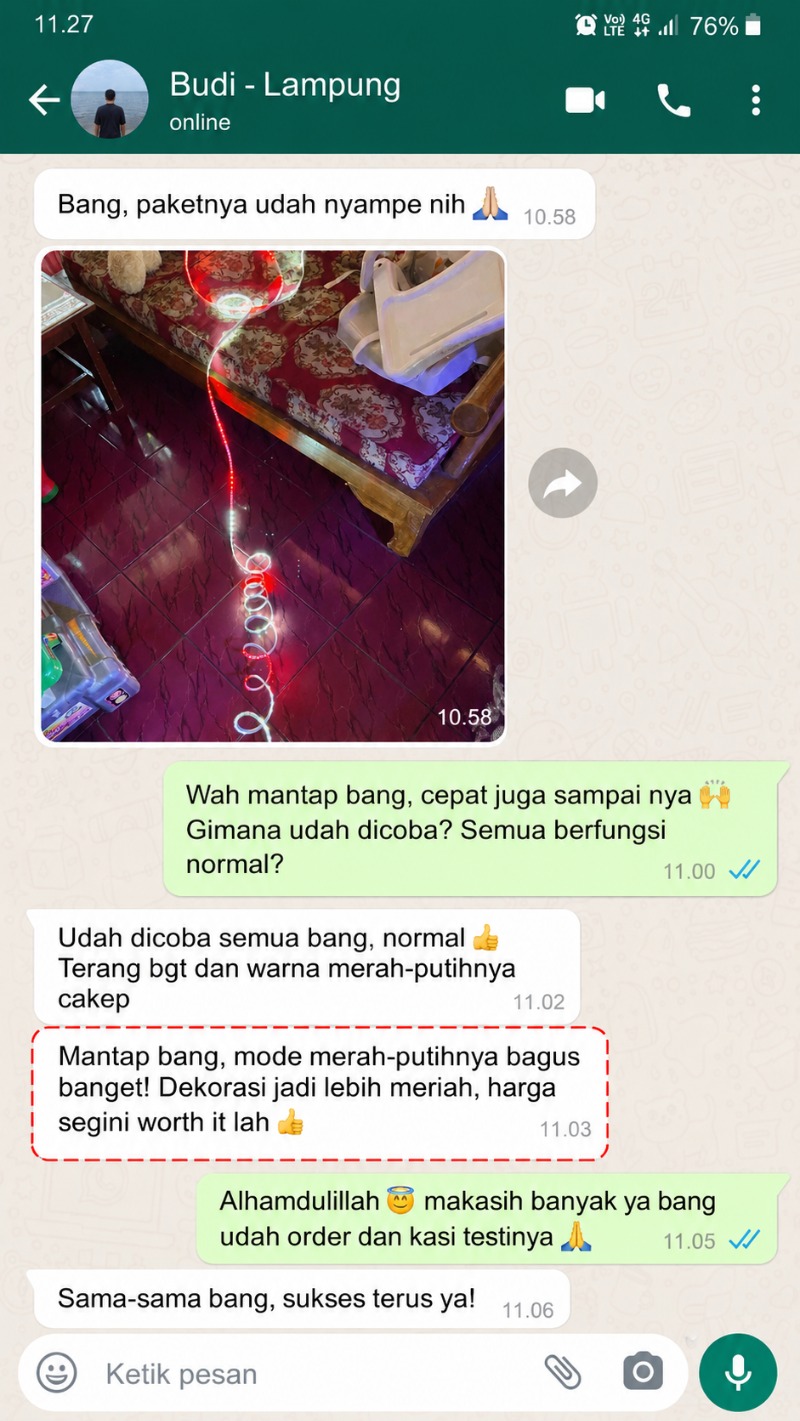Tap the voice message microphone button
This screenshot has width=800, height=1421.
pyautogui.click(x=738, y=1372)
